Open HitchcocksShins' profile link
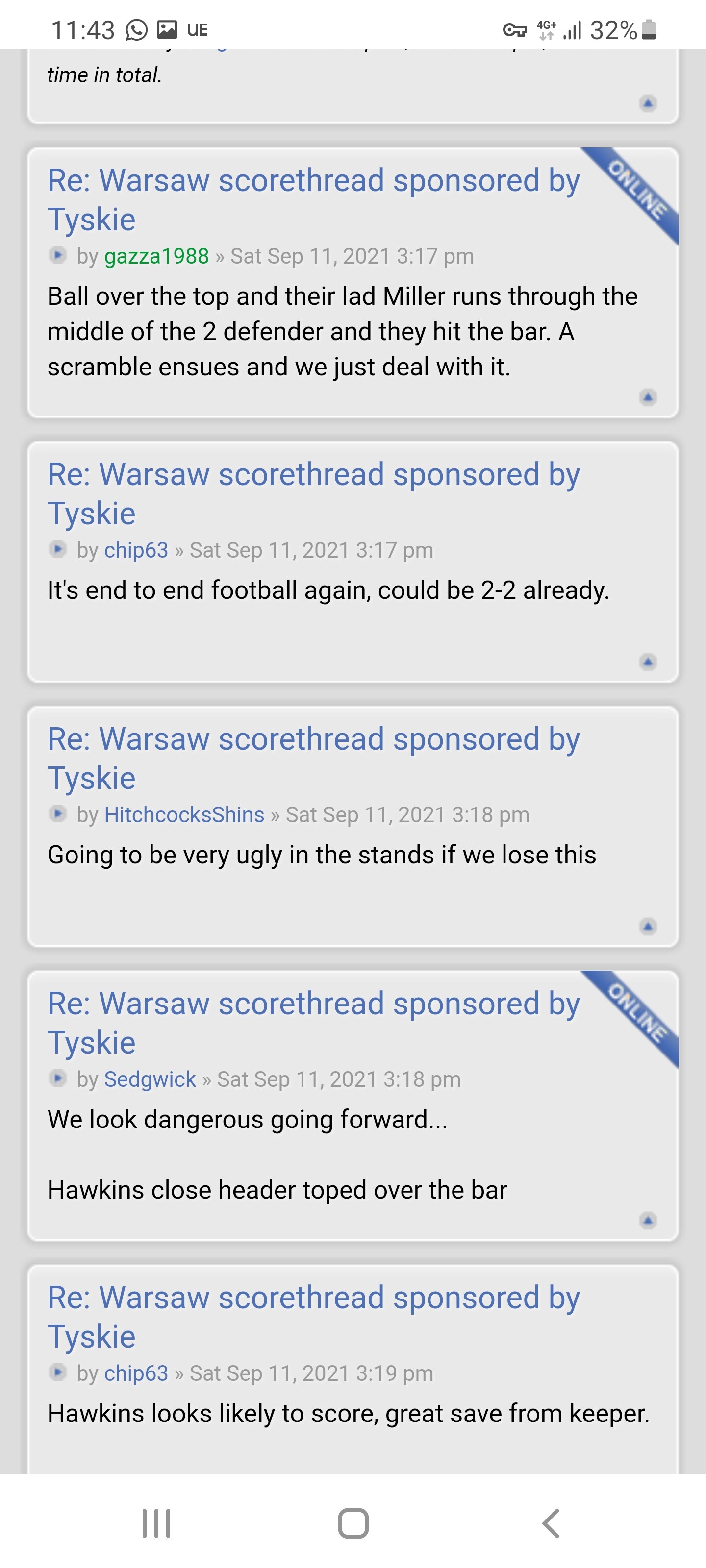This screenshot has height=1568, width=706. coord(184,814)
